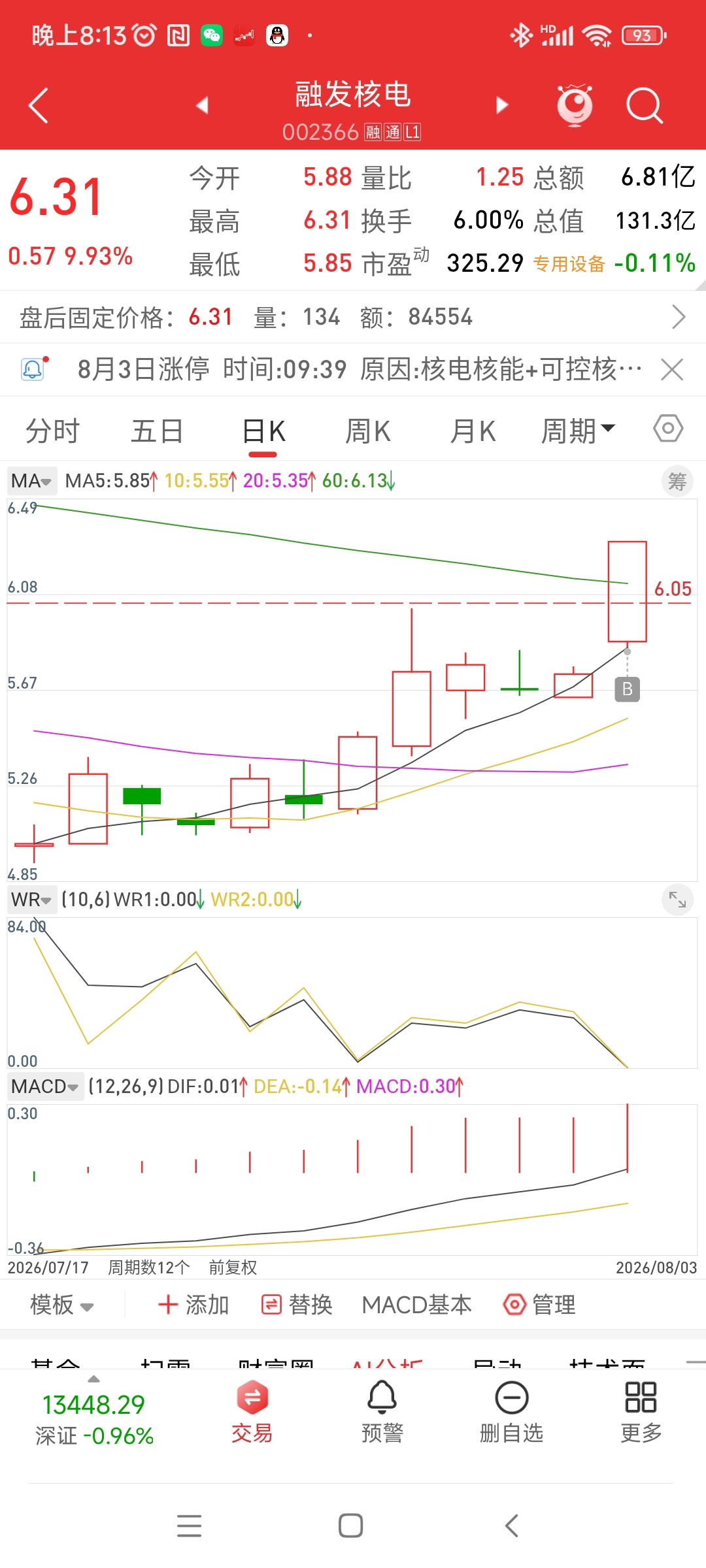
Task: Open the MACD indicator dropdown
Action: coord(45,1086)
